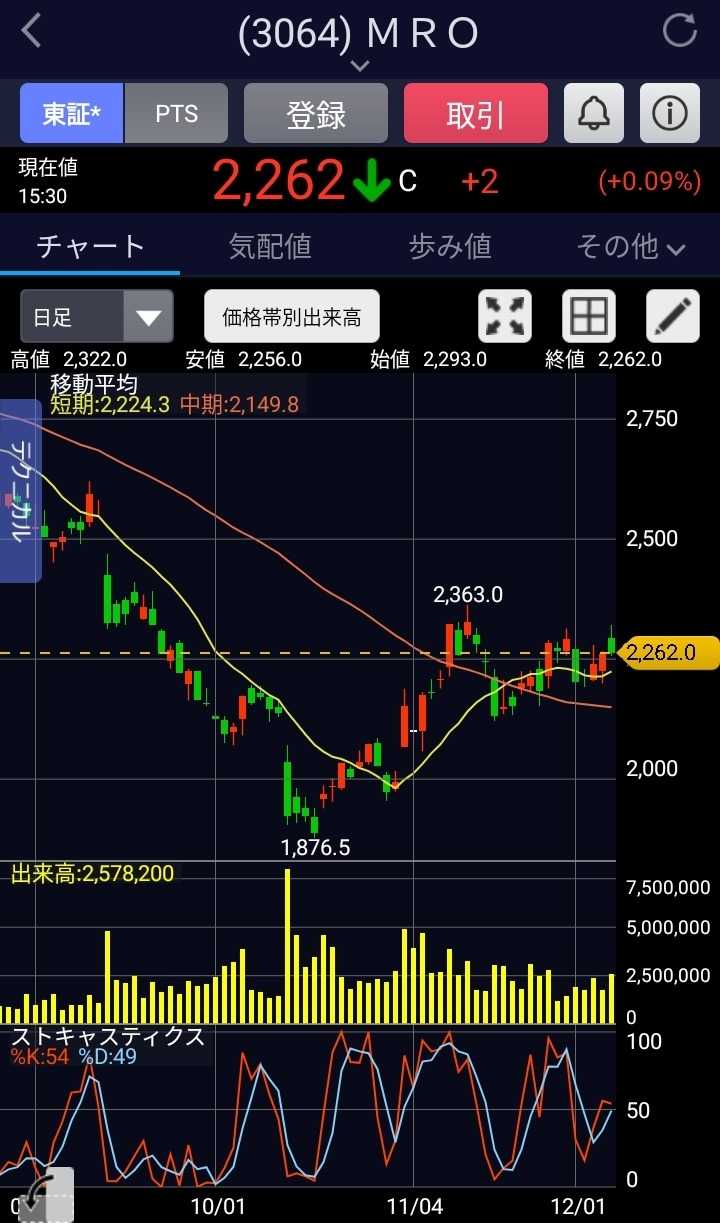The height and width of the screenshot is (1223, 720).
Task: Expand the chart to full screen
Action: (x=505, y=317)
